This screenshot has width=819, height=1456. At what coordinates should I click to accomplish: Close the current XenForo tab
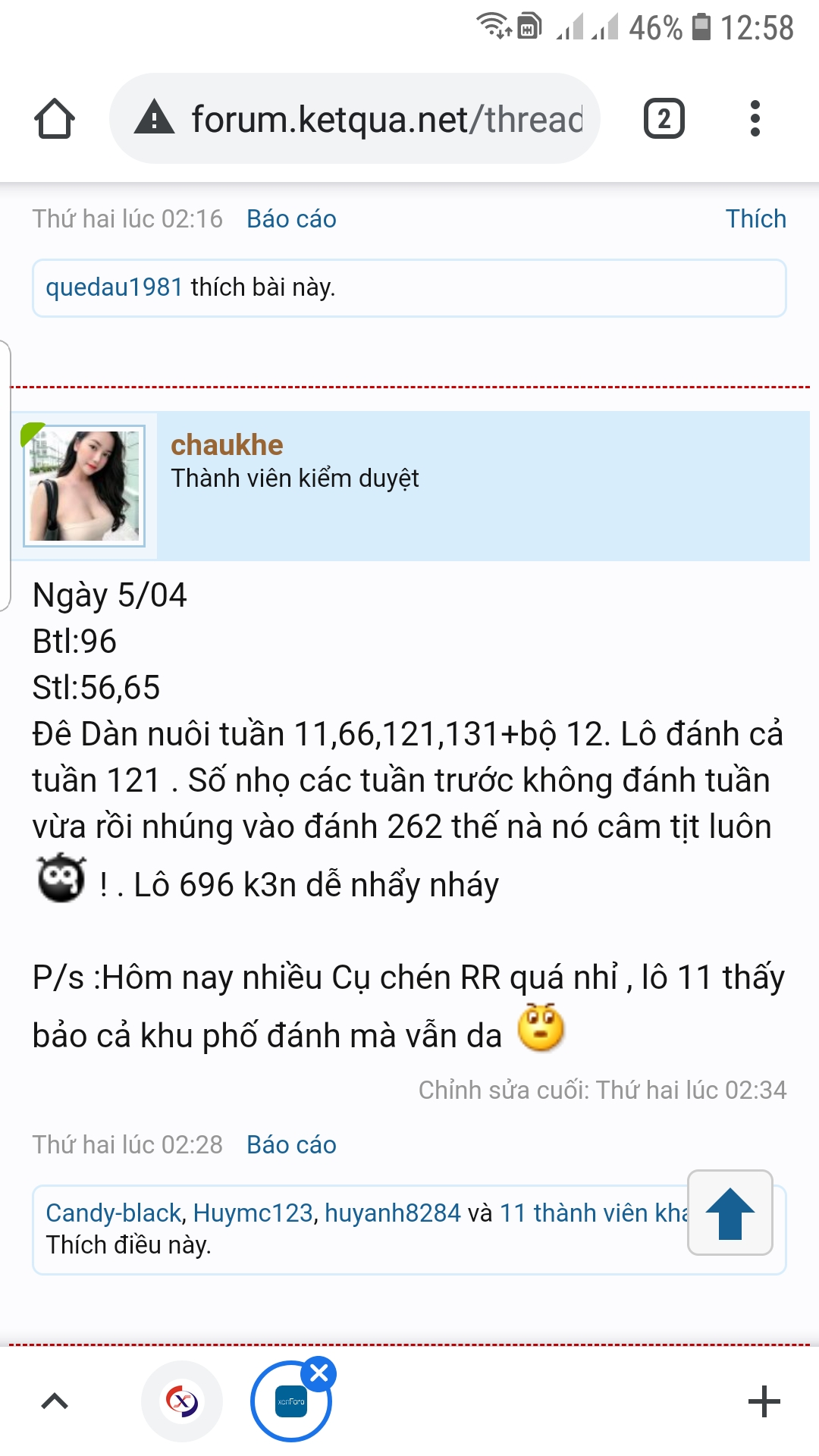tap(319, 1373)
